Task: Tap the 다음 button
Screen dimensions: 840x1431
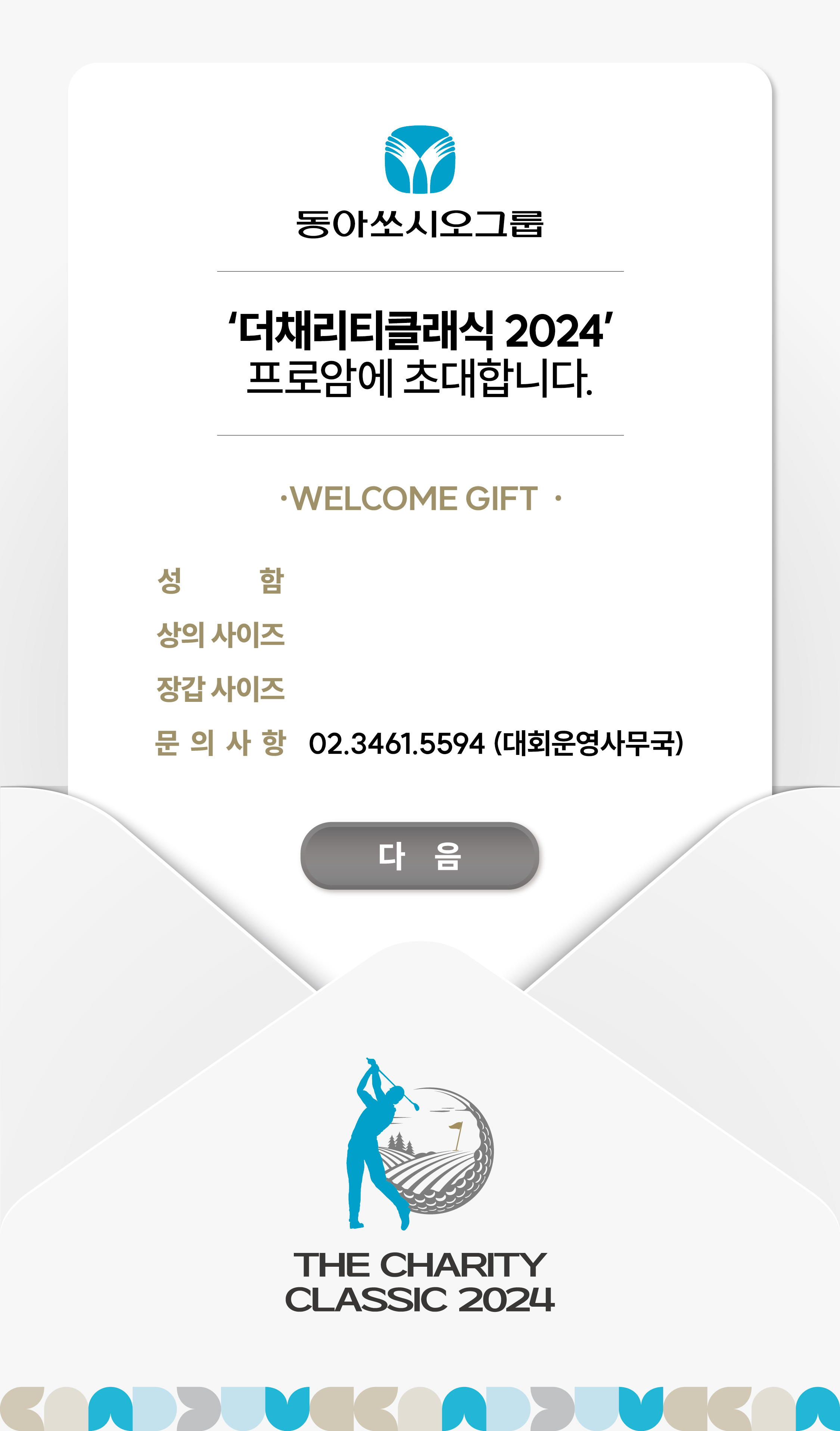Action: [x=419, y=855]
